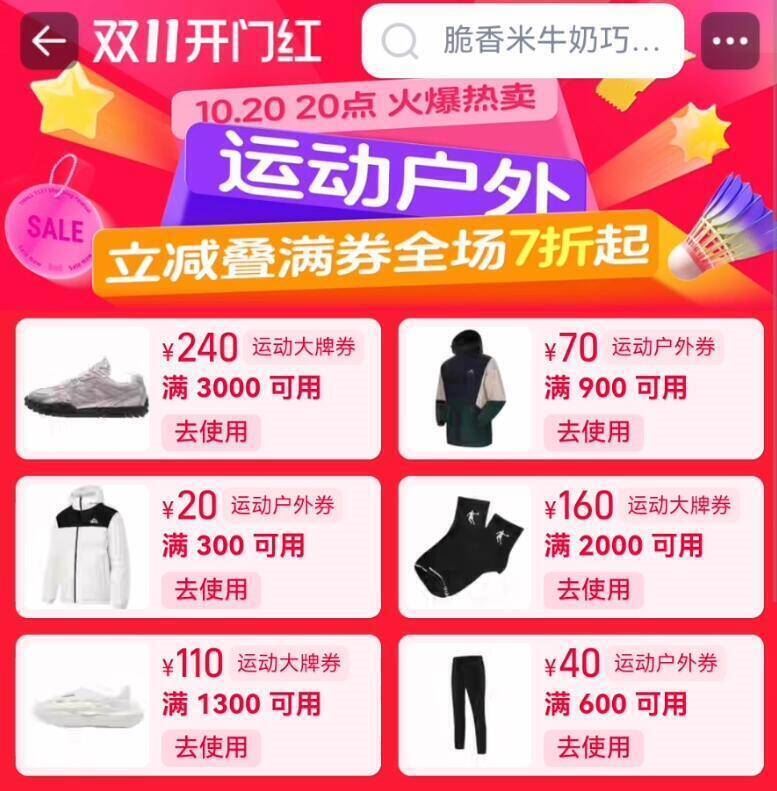Click the magnifying glass search icon
Screen dimensions: 777x791
(x=400, y=40)
